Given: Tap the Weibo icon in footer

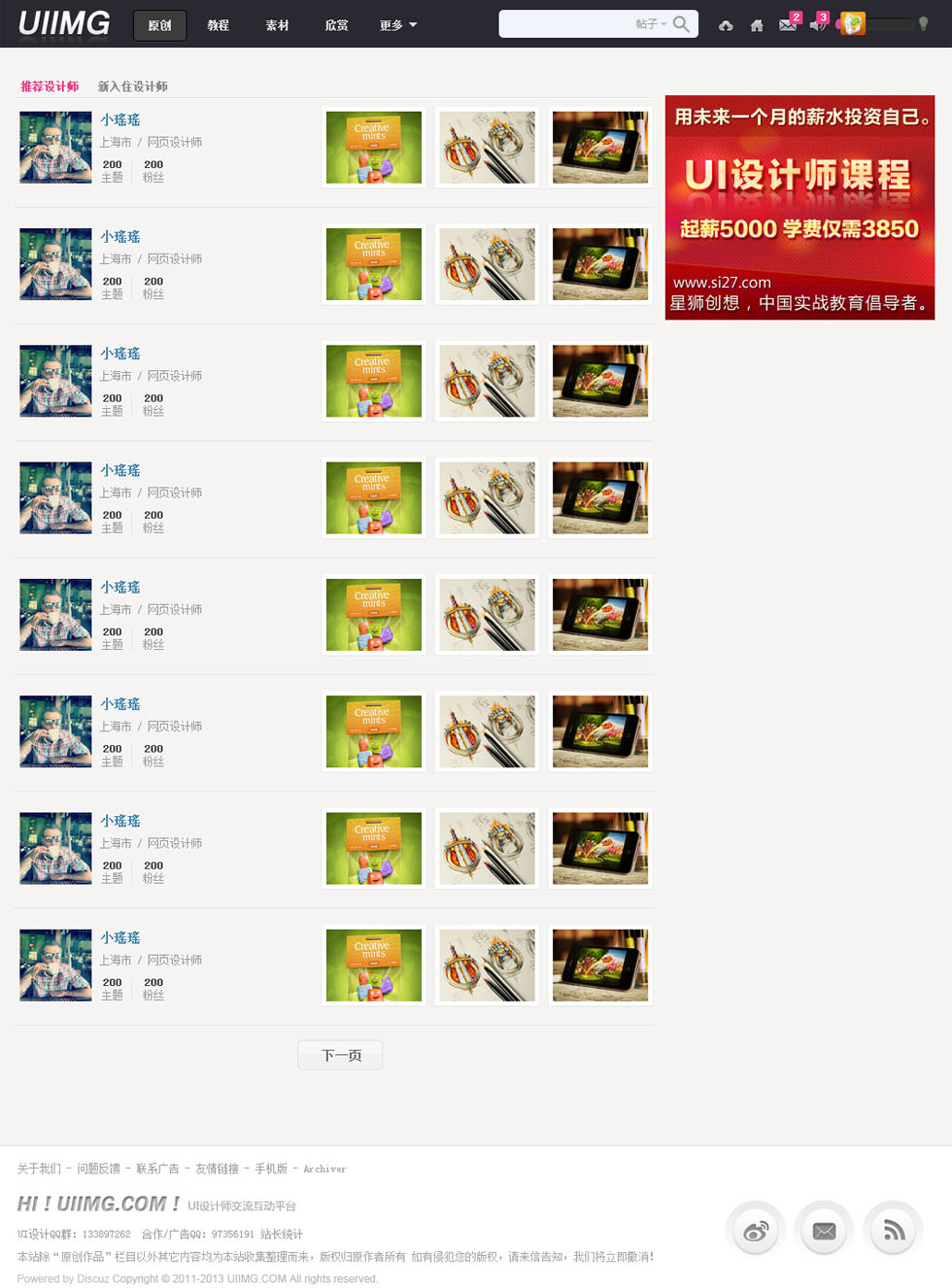Looking at the screenshot, I should [x=756, y=1231].
